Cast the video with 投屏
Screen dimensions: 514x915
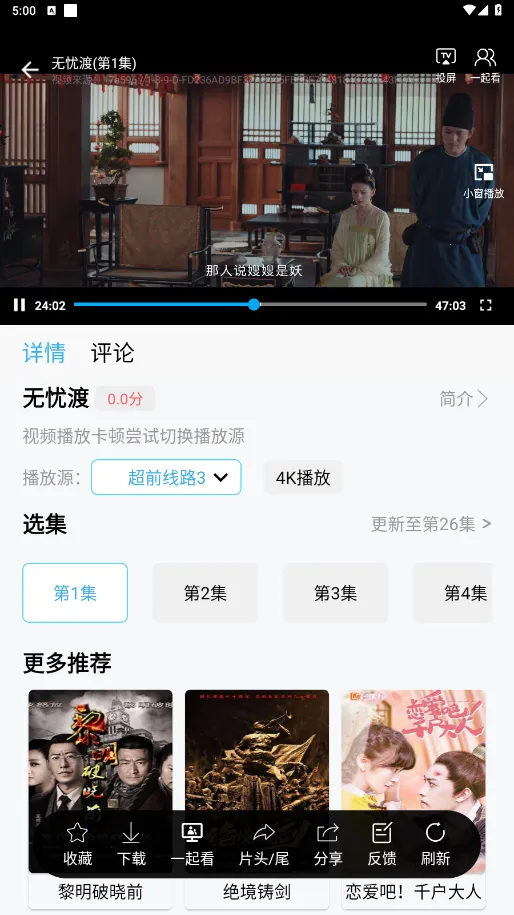[446, 65]
